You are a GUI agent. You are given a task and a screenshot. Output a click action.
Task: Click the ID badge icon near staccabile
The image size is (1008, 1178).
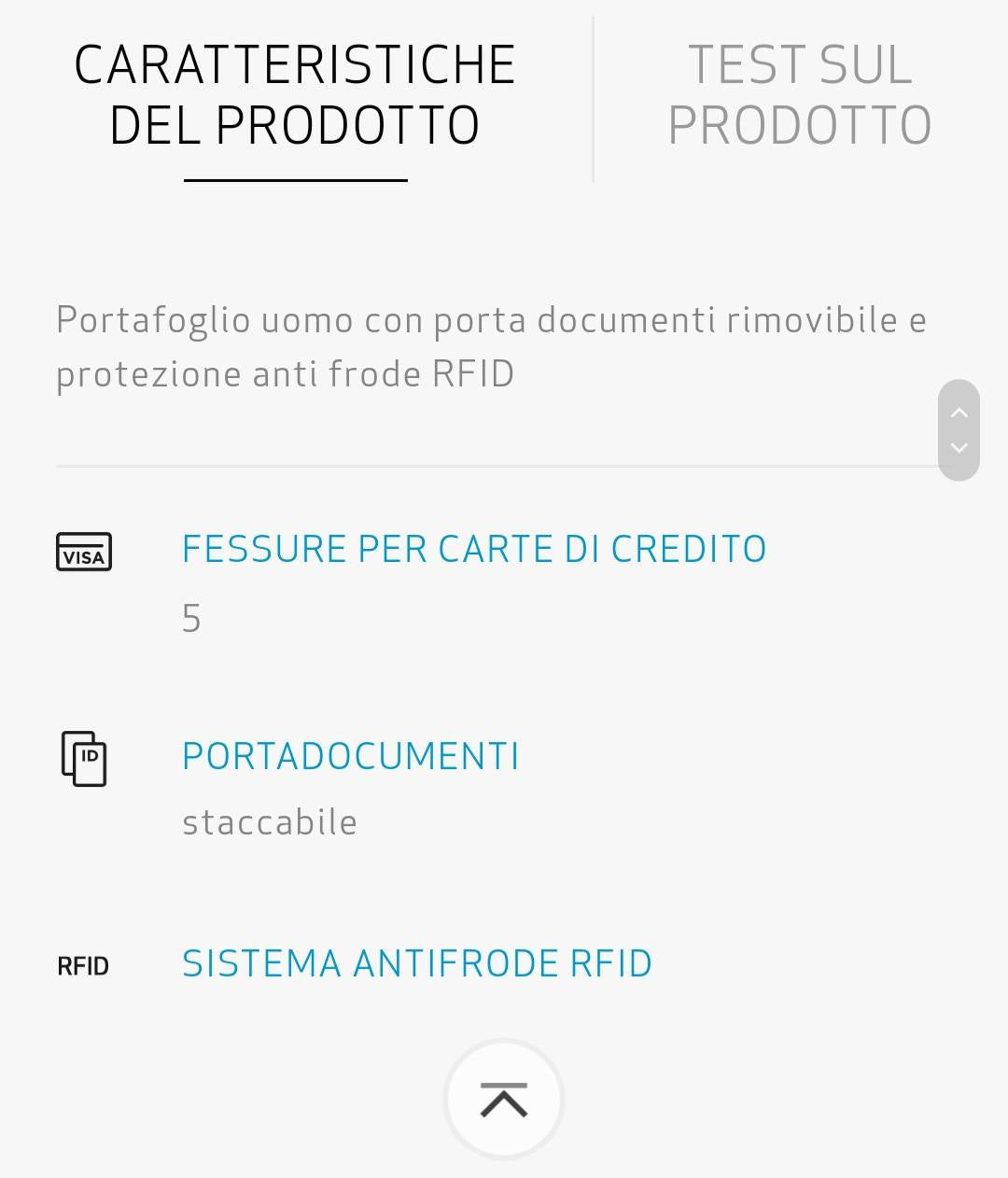(x=85, y=761)
